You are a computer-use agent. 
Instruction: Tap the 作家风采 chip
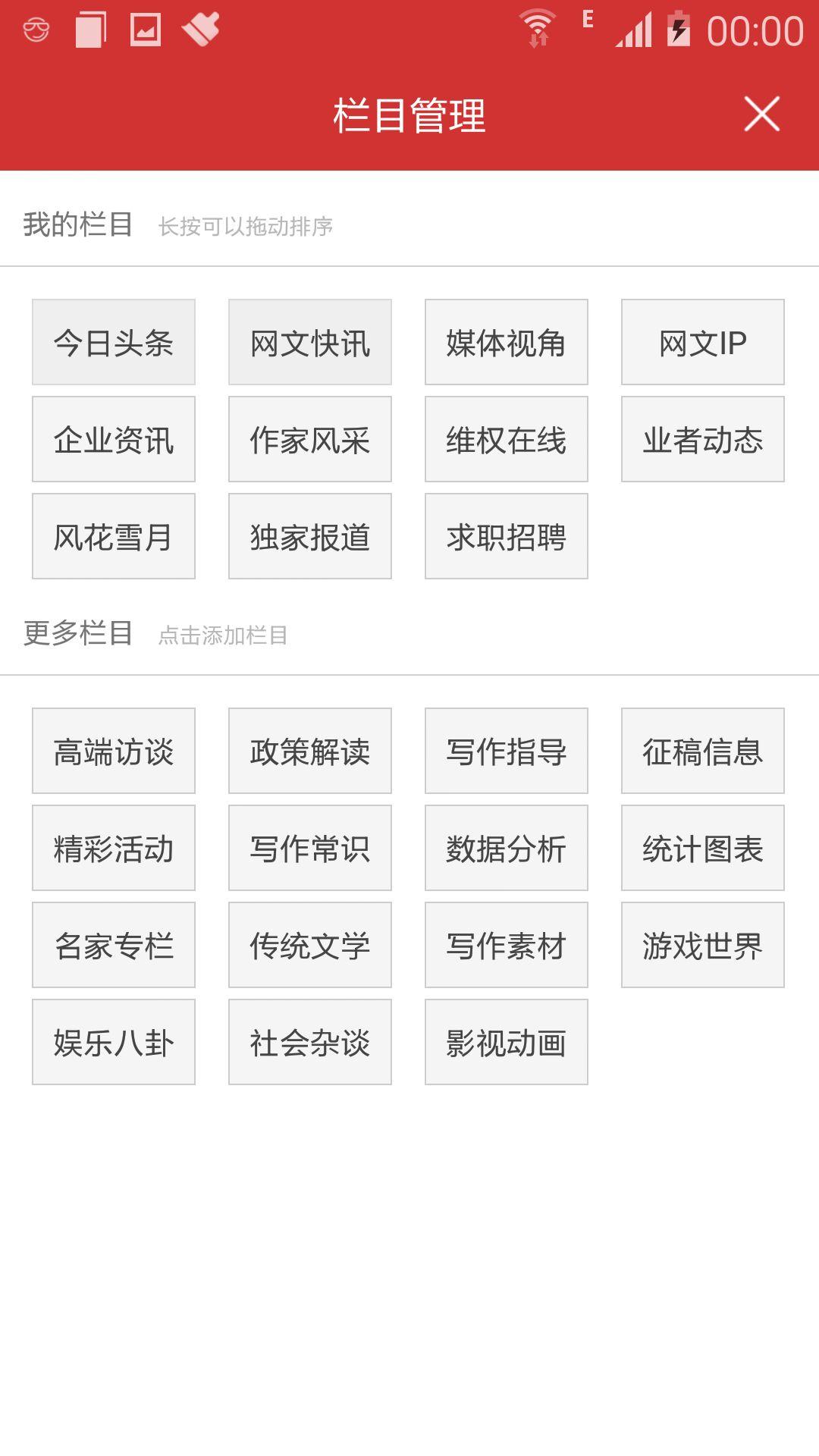310,439
